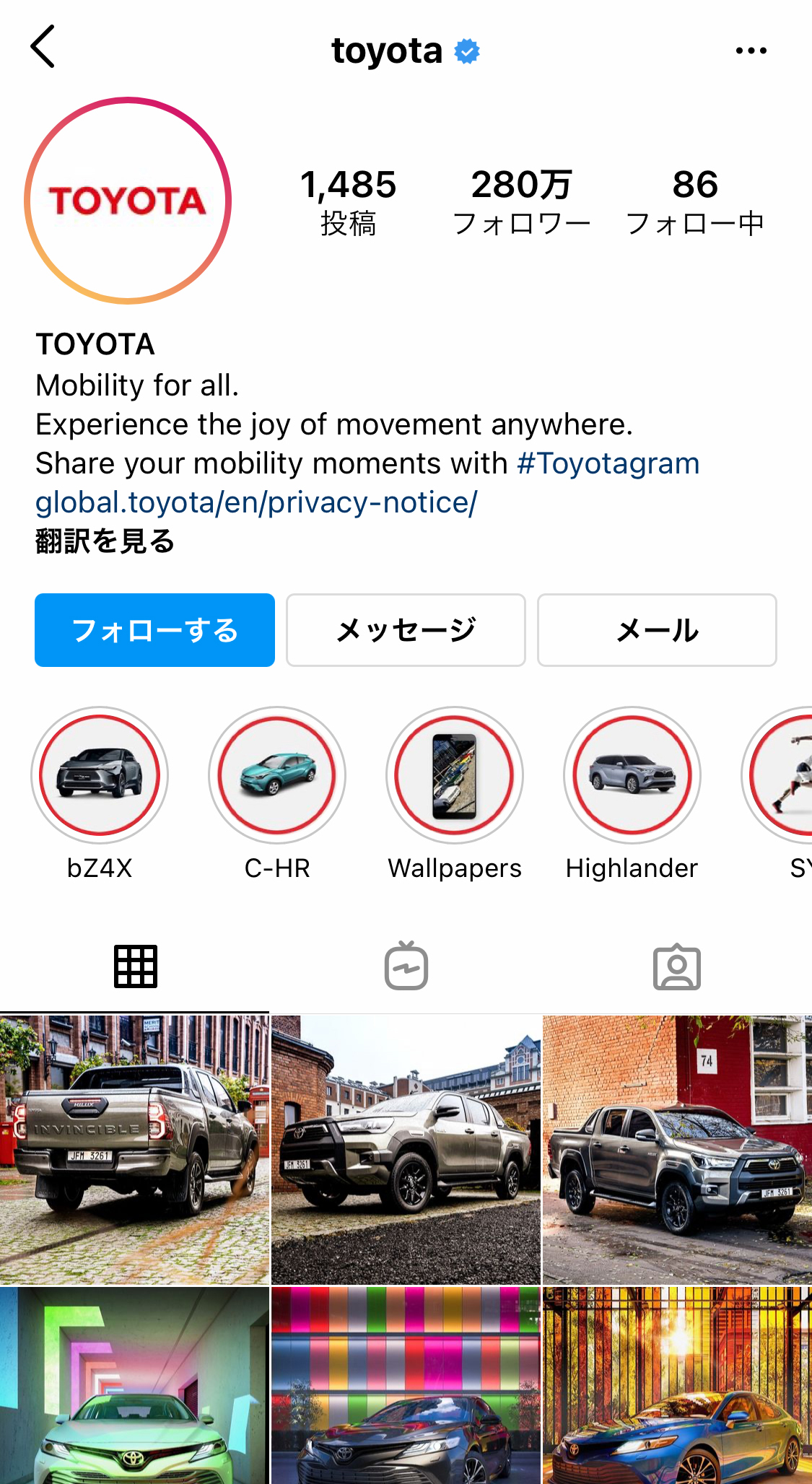Open the 86 following list
This screenshot has height=1484, width=812.
click(x=694, y=202)
